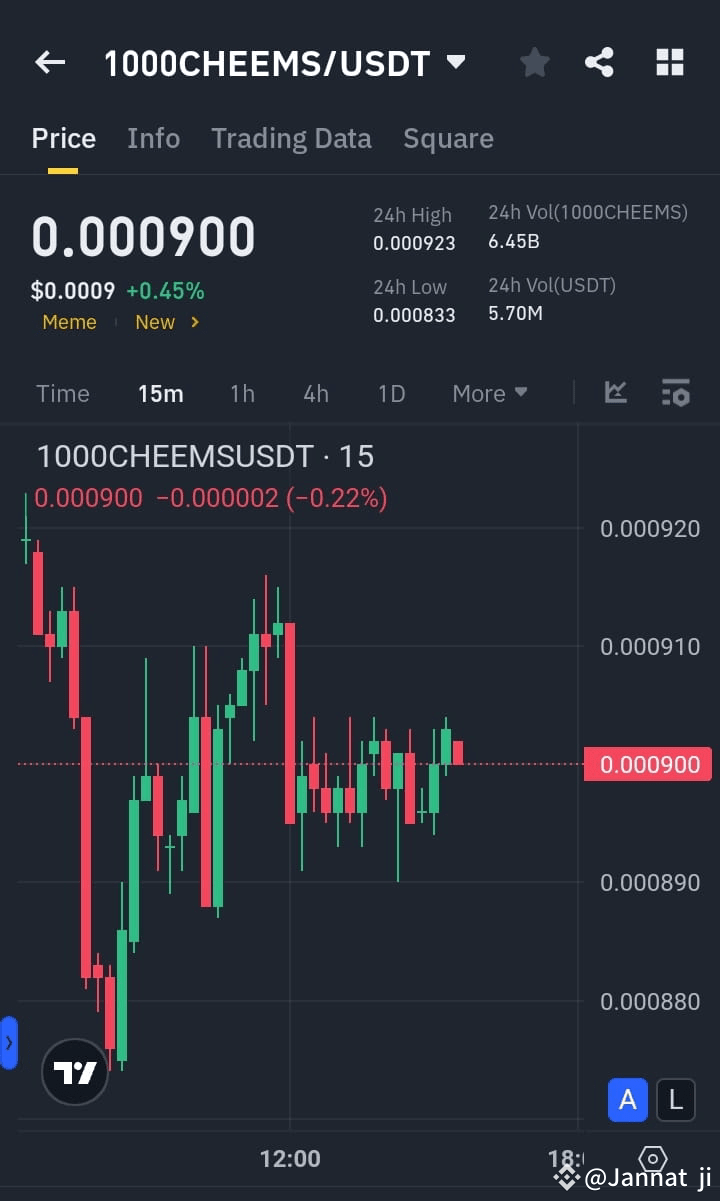Tap the TradingView logo on the chart

click(x=74, y=1071)
